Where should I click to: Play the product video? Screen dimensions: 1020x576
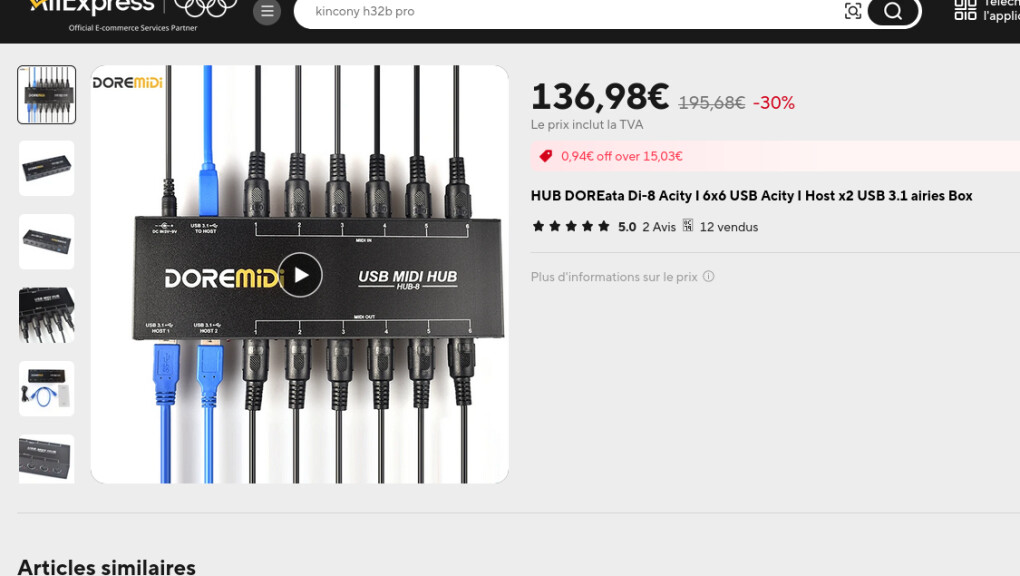tap(300, 275)
